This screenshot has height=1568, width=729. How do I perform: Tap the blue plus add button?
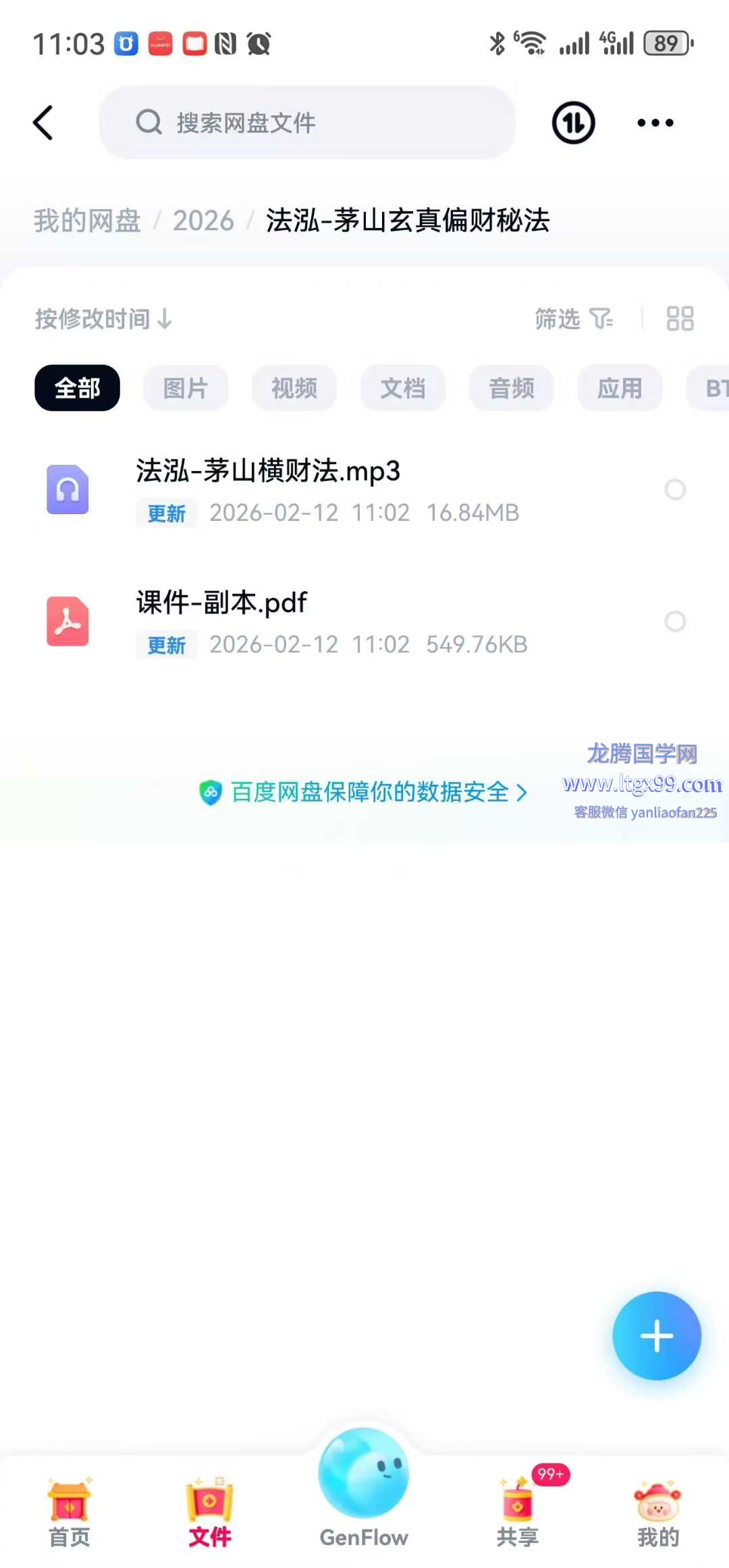(656, 1336)
